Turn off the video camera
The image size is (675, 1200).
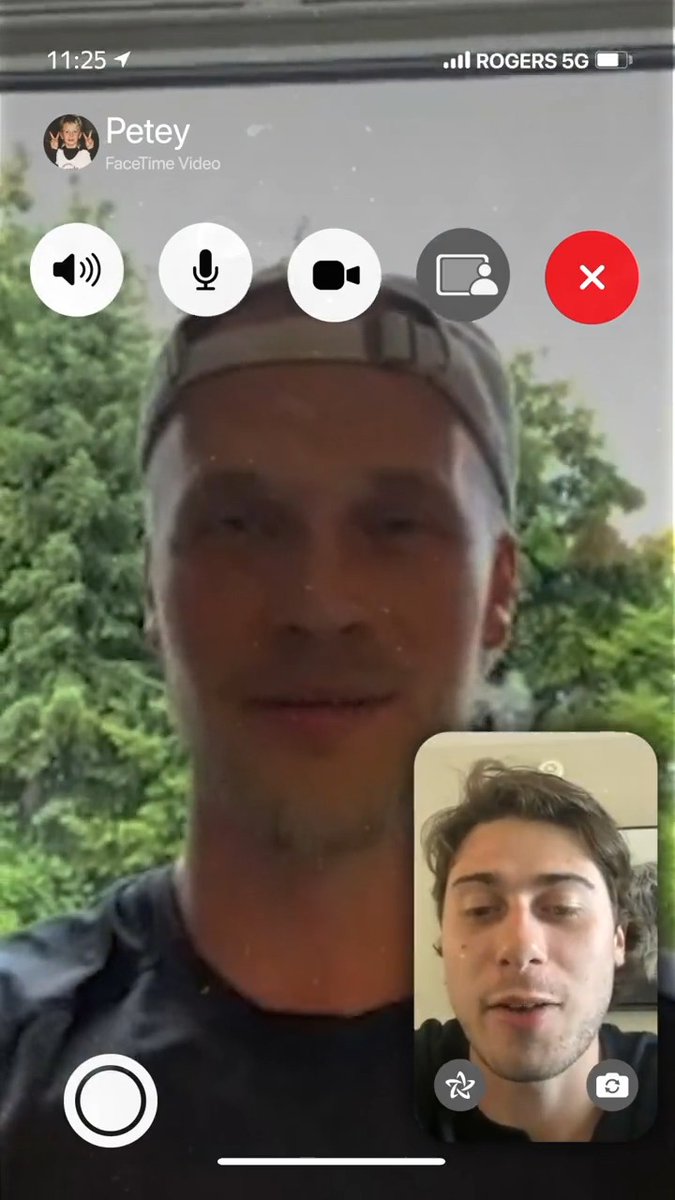click(334, 274)
